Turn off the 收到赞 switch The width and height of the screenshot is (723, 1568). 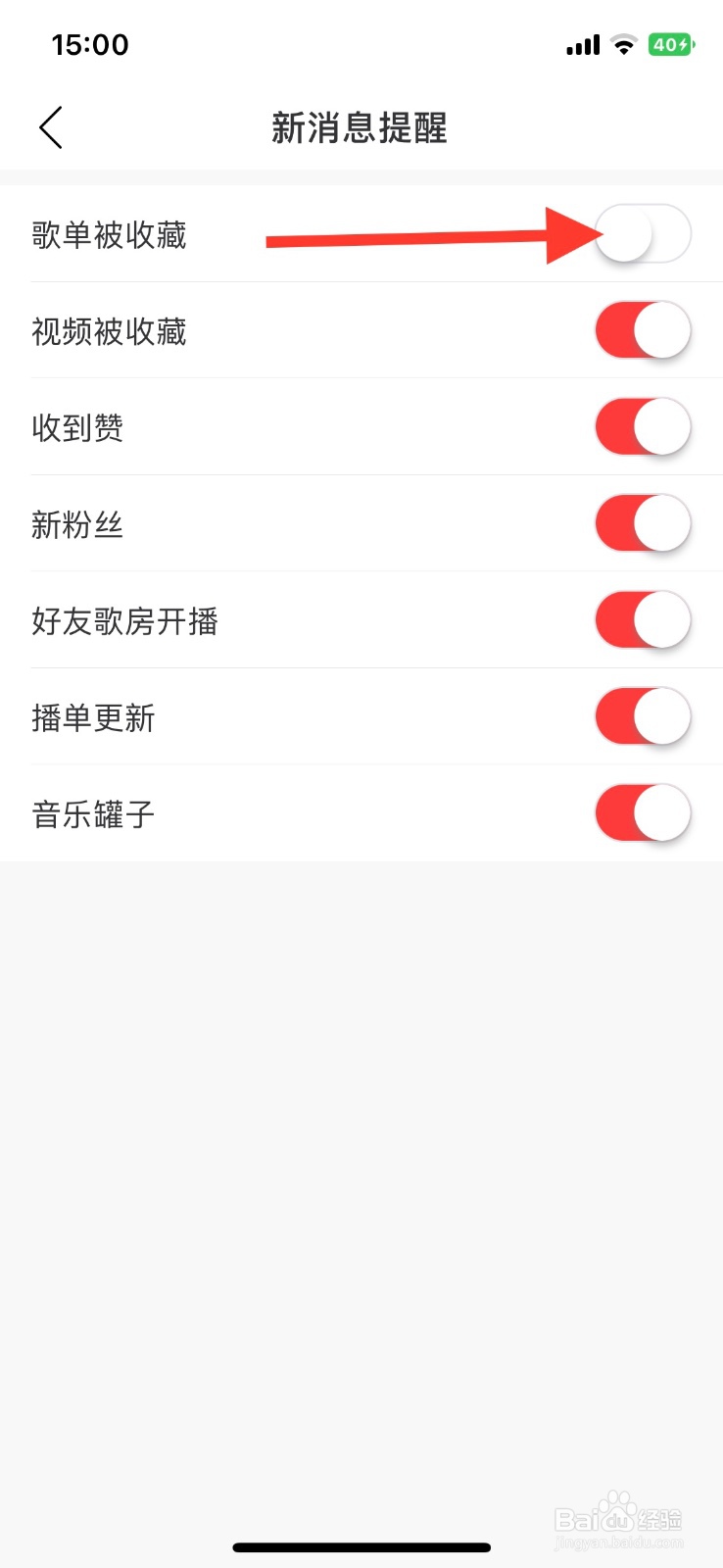(x=644, y=426)
